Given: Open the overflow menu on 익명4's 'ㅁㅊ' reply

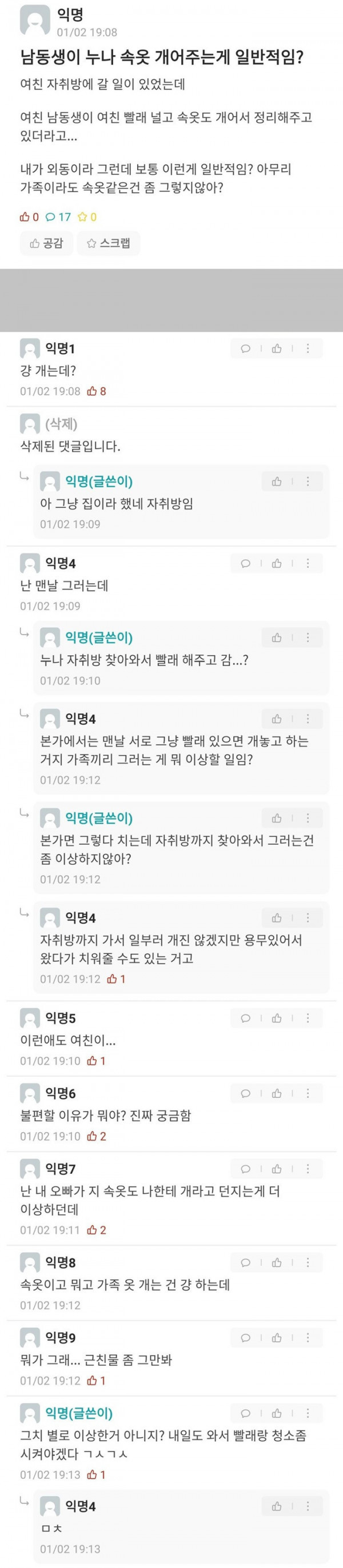Looking at the screenshot, I should pyautogui.click(x=308, y=1506).
